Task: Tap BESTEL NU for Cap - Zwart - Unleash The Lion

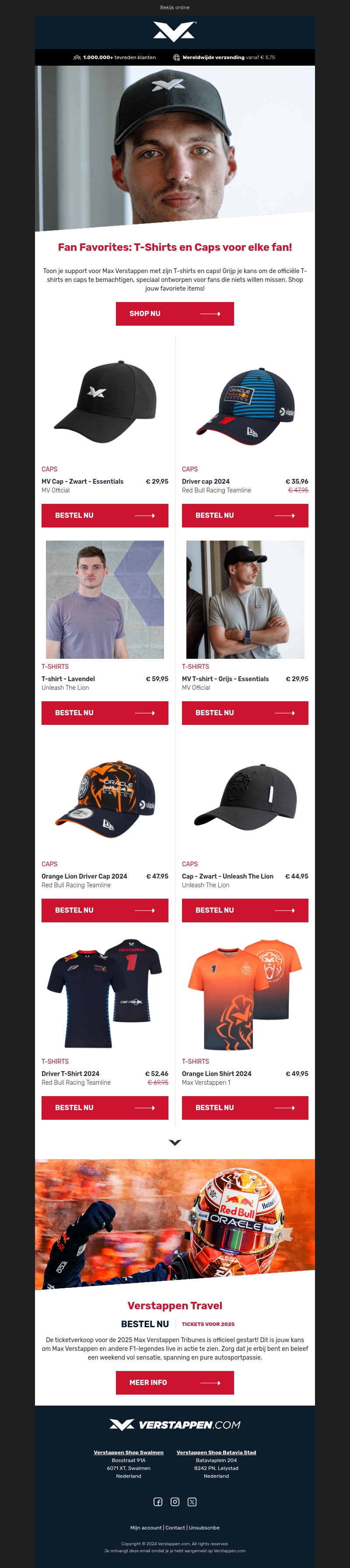Action: tap(245, 910)
